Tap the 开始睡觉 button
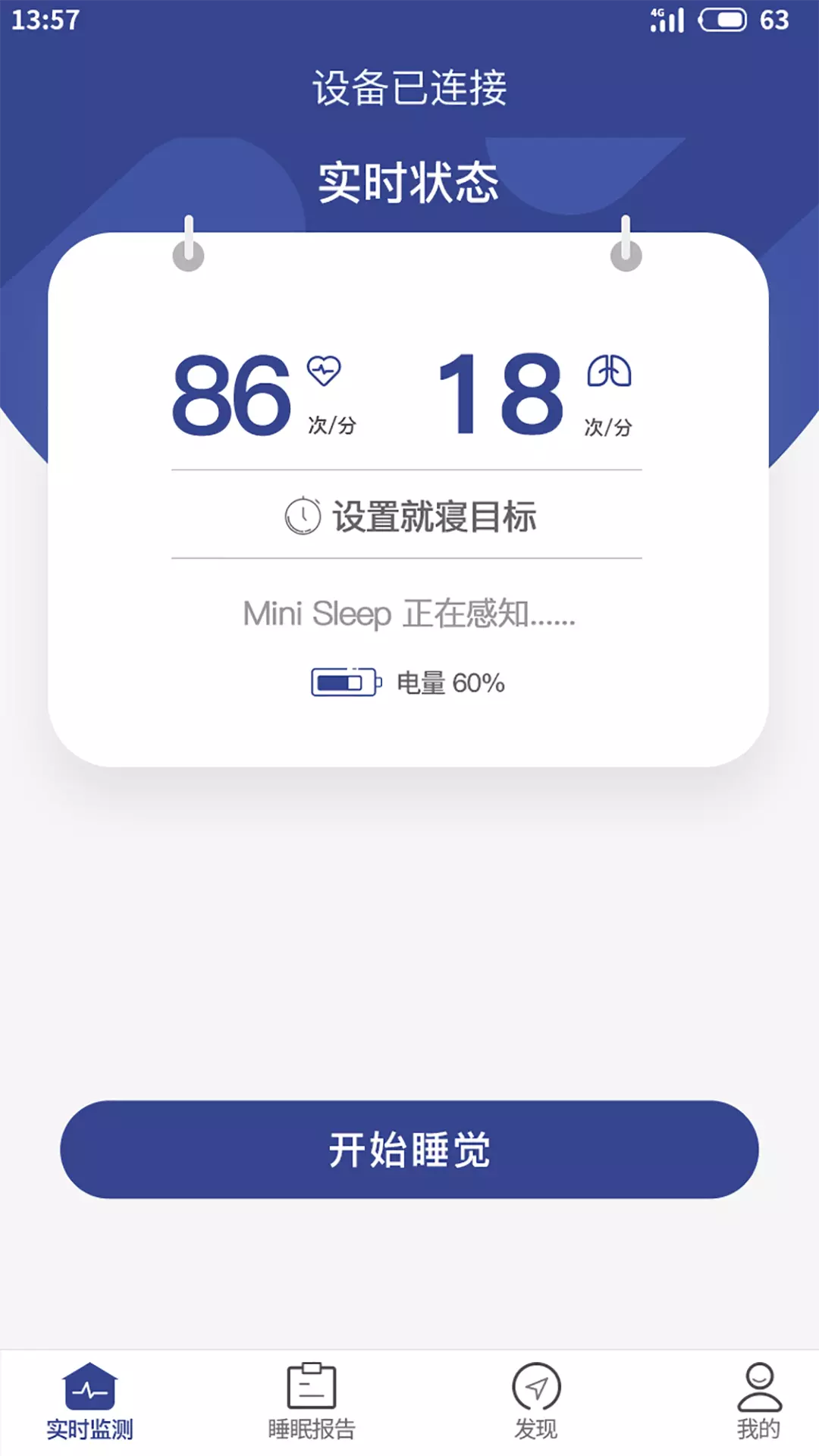This screenshot has height=1456, width=819. 409,1149
